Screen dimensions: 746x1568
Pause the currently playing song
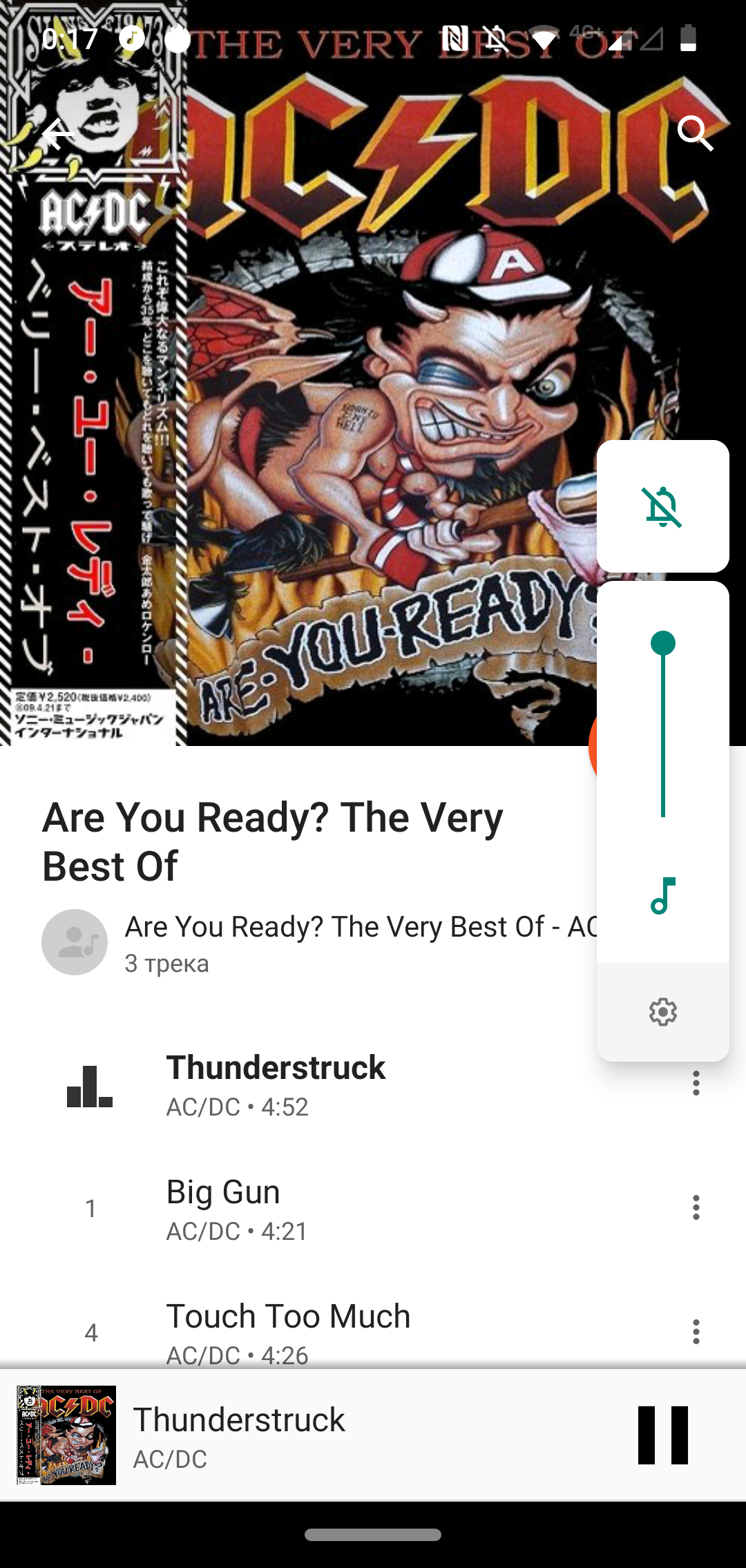pos(662,1435)
